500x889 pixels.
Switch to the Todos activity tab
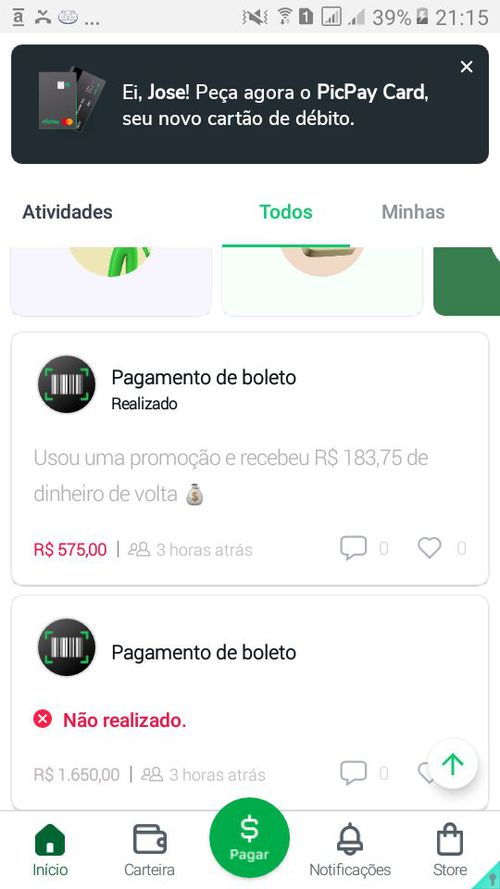(286, 212)
